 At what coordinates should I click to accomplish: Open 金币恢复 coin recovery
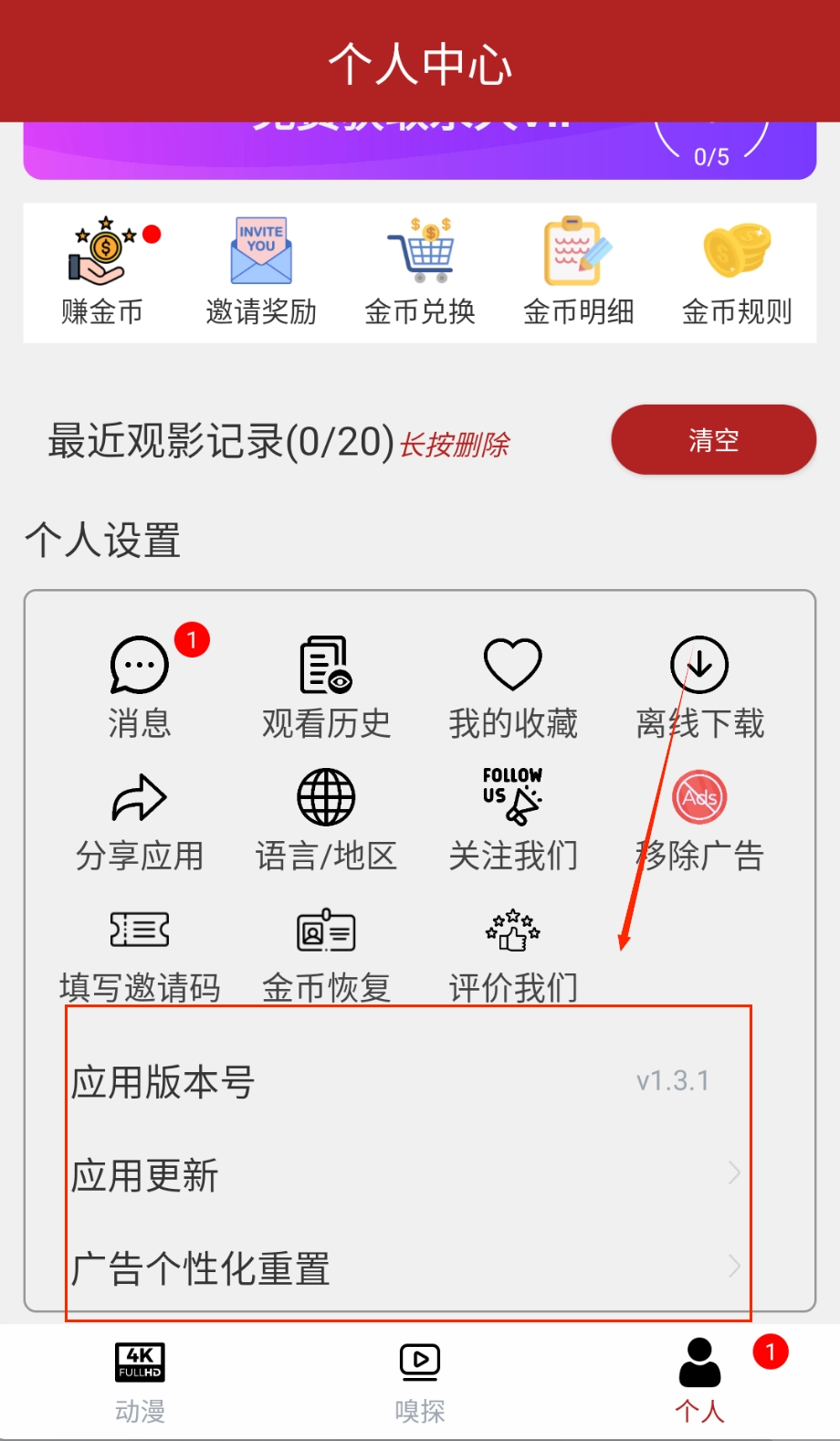coord(326,954)
